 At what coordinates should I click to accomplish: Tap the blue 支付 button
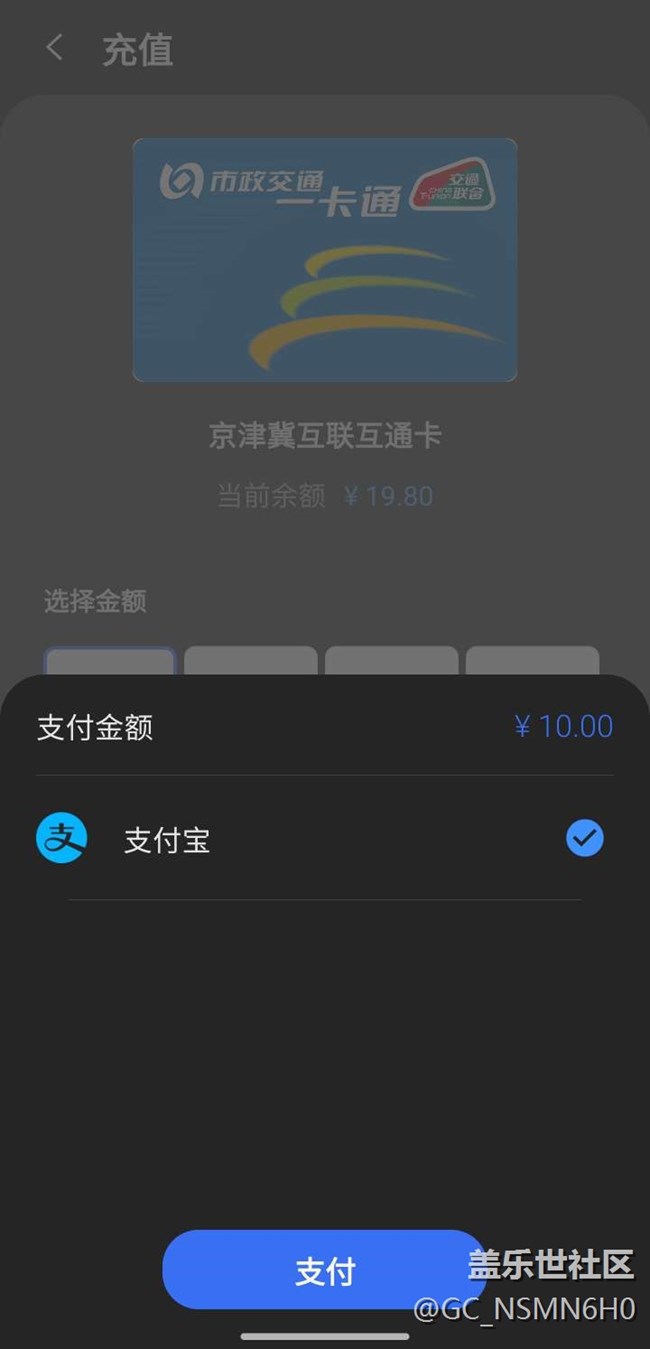click(325, 1270)
